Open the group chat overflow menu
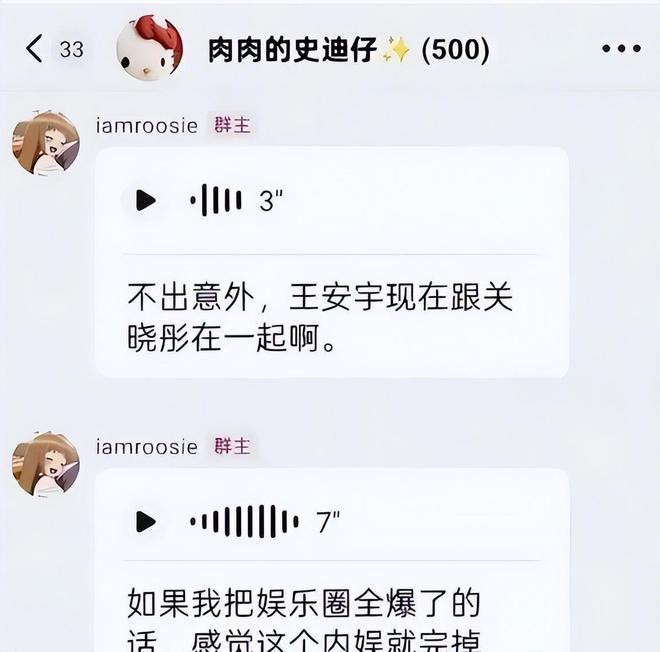 coord(621,48)
